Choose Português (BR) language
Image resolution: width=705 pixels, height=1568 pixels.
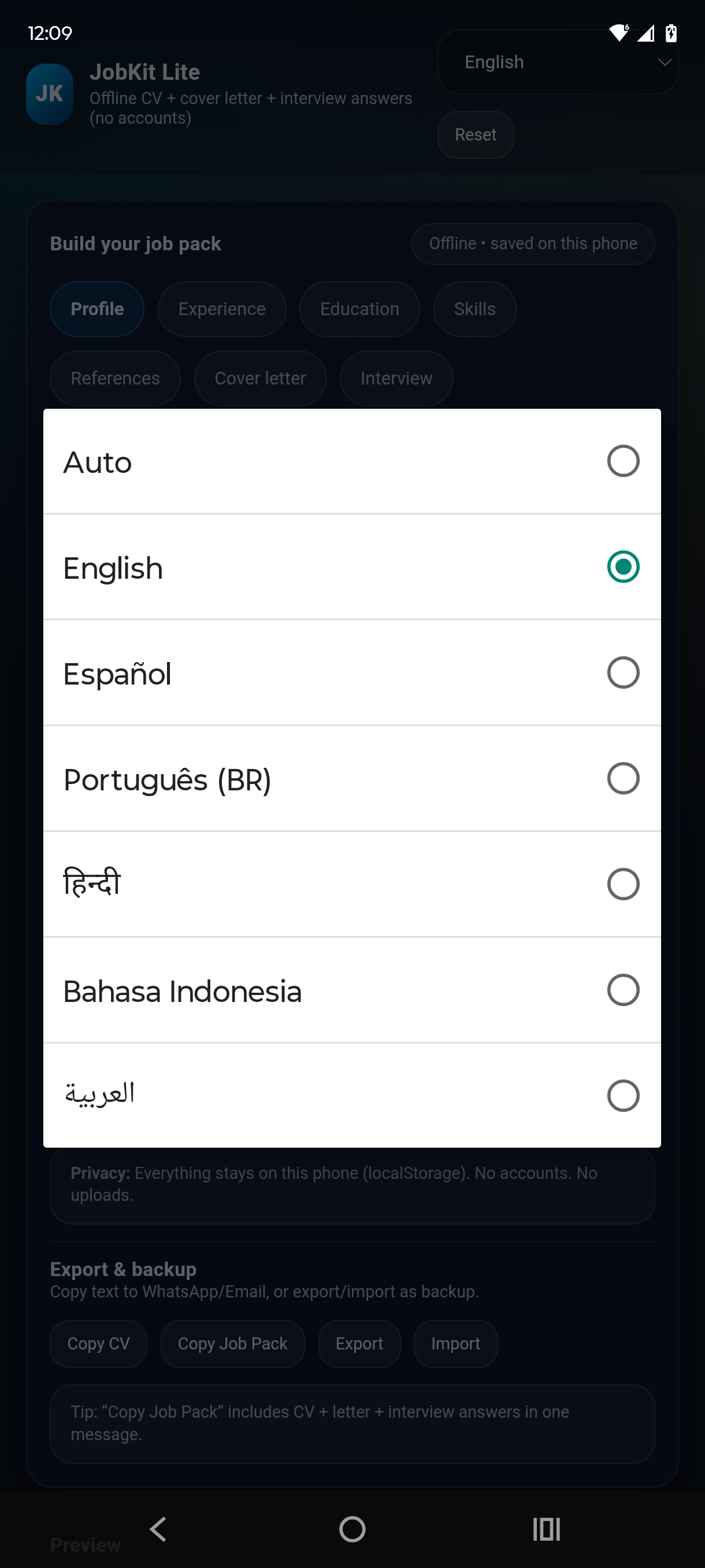pyautogui.click(x=351, y=779)
